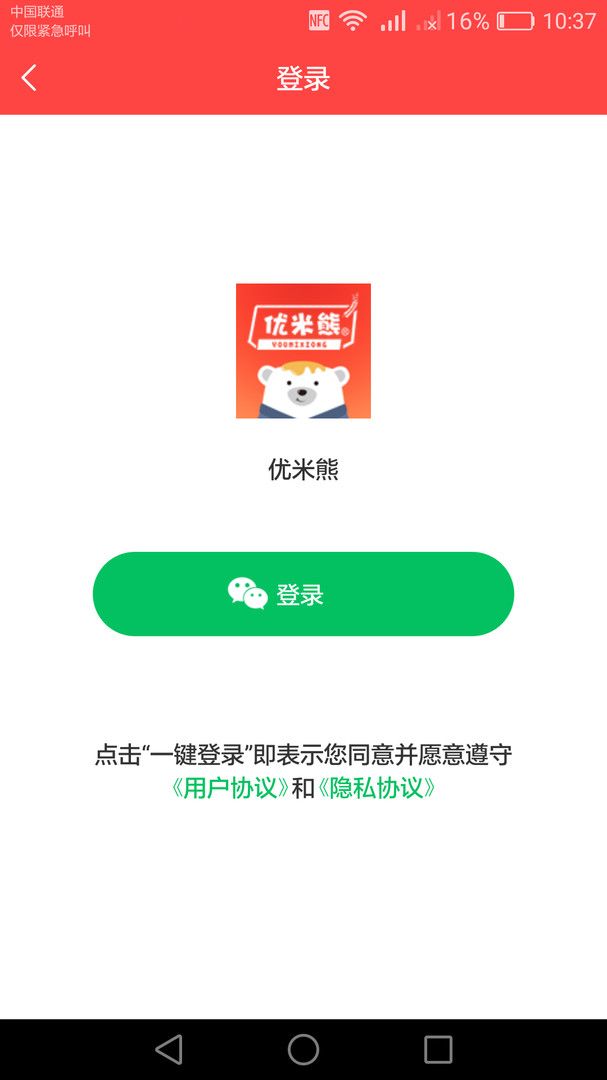Open the 《隐私协议》 link
This screenshot has height=1080, width=607.
[376, 788]
